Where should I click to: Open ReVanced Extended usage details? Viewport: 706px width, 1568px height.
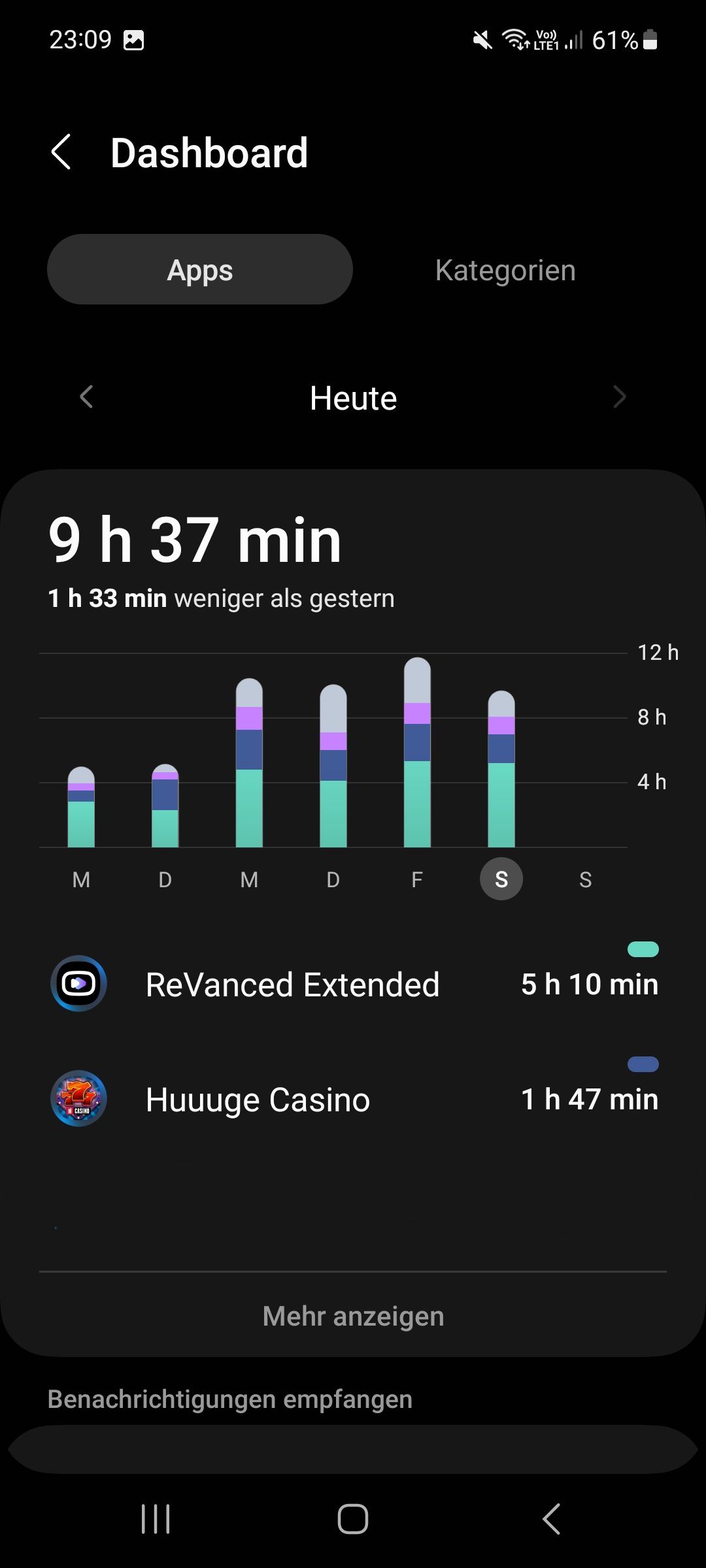pos(353,984)
